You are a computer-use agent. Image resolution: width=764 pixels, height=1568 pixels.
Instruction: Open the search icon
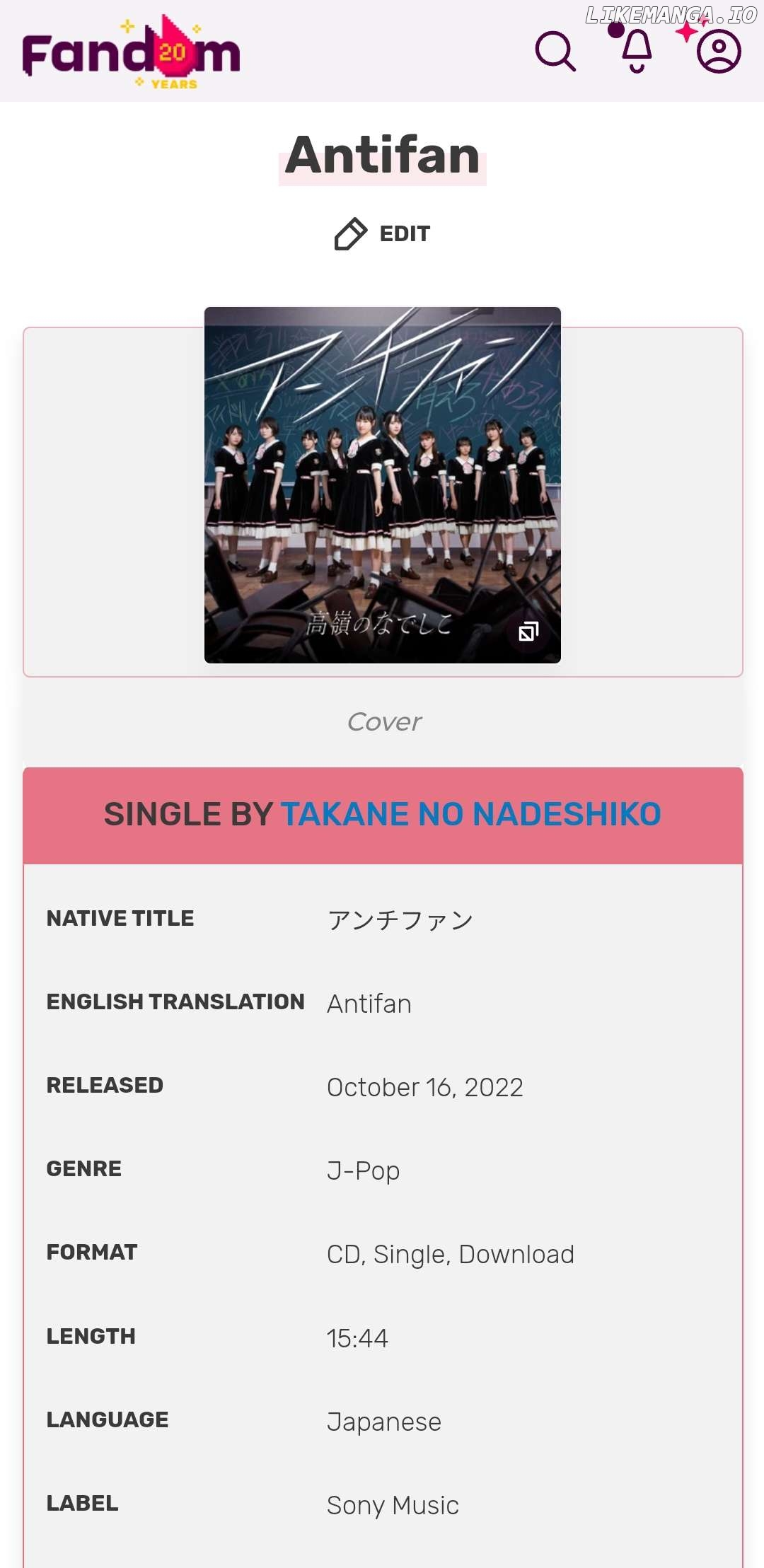click(555, 52)
